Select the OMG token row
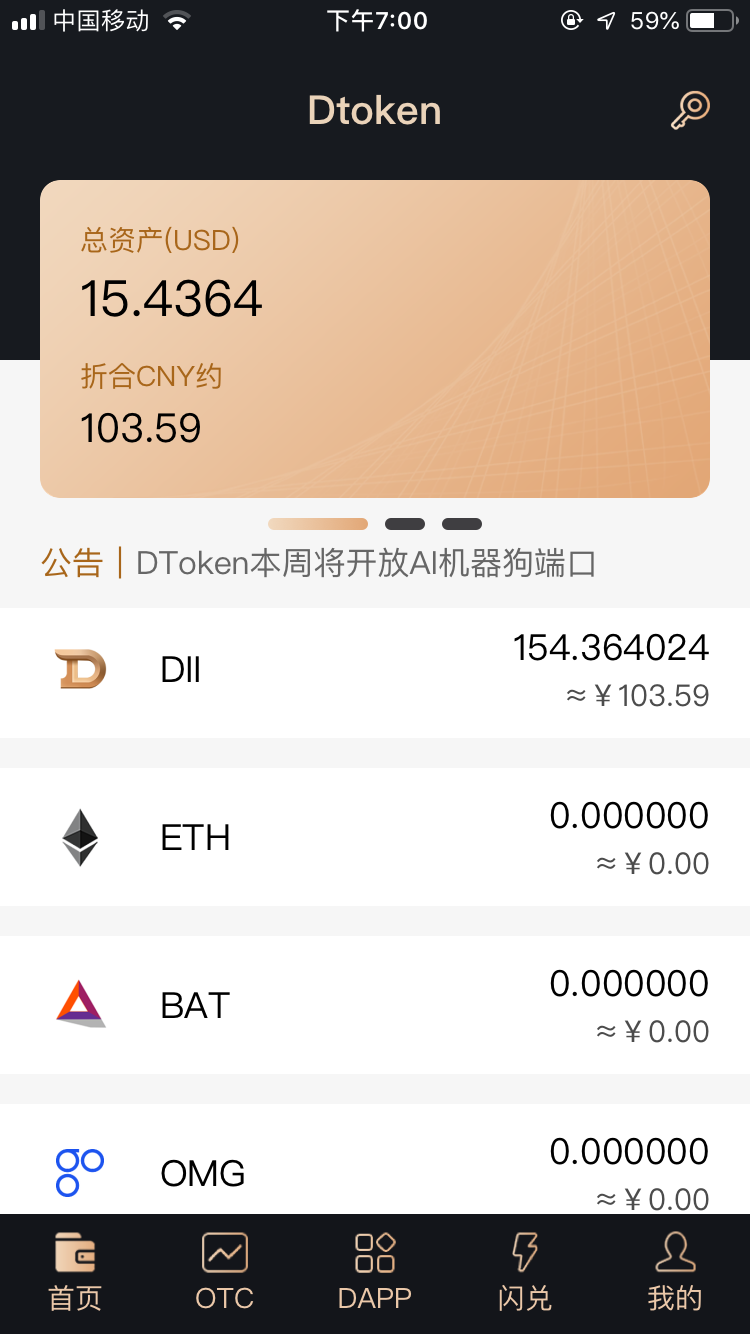The height and width of the screenshot is (1334, 750). click(375, 1160)
